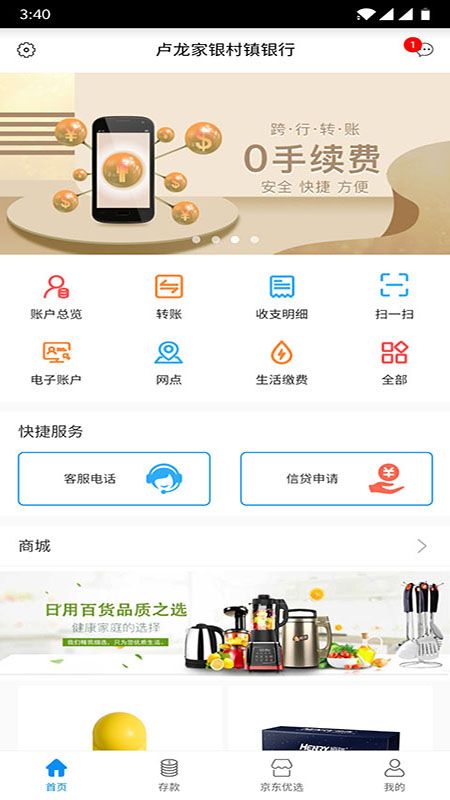The height and width of the screenshot is (800, 450).
Task: Open the 日用百货品质之选 mall banner
Action: tap(225, 622)
